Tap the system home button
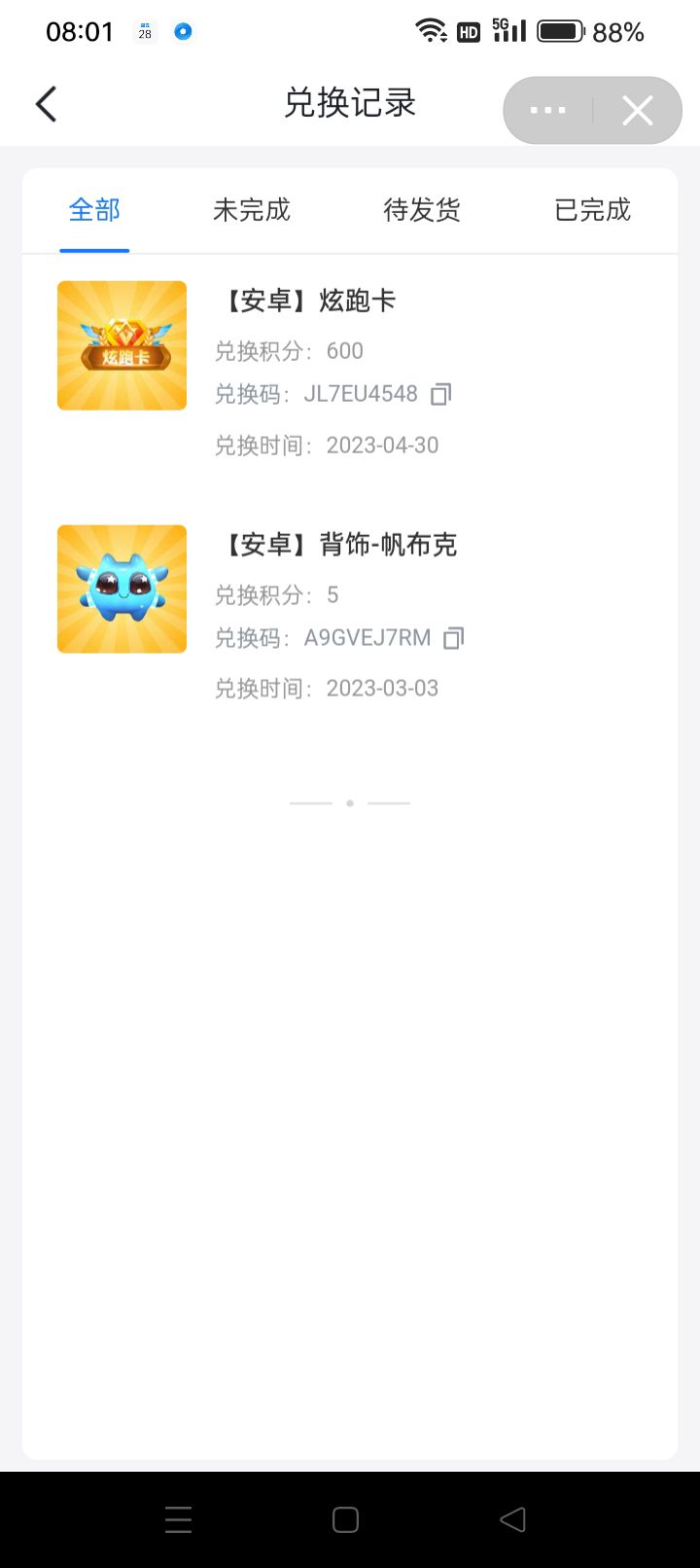 click(345, 1519)
